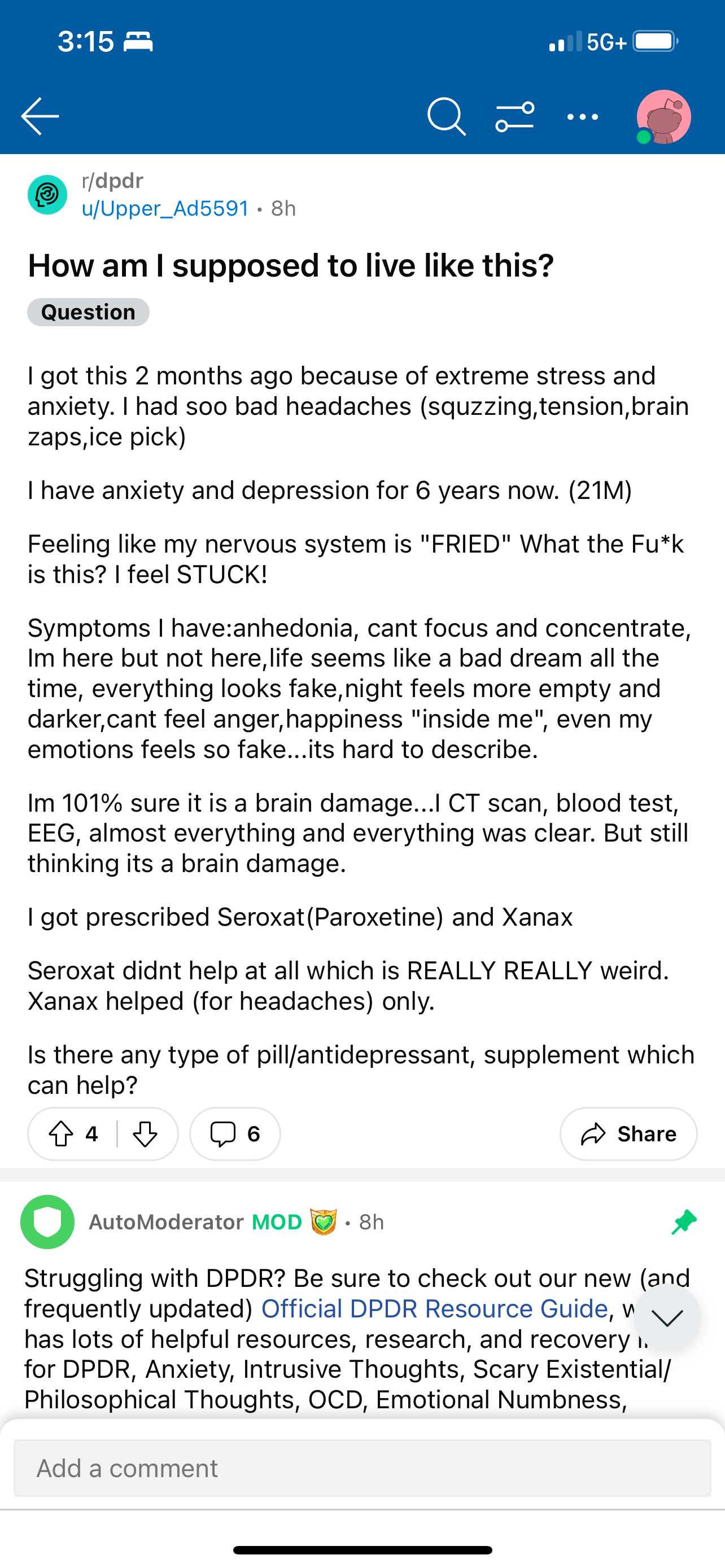The height and width of the screenshot is (1568, 725).
Task: Downvote the post
Action: click(145, 1134)
